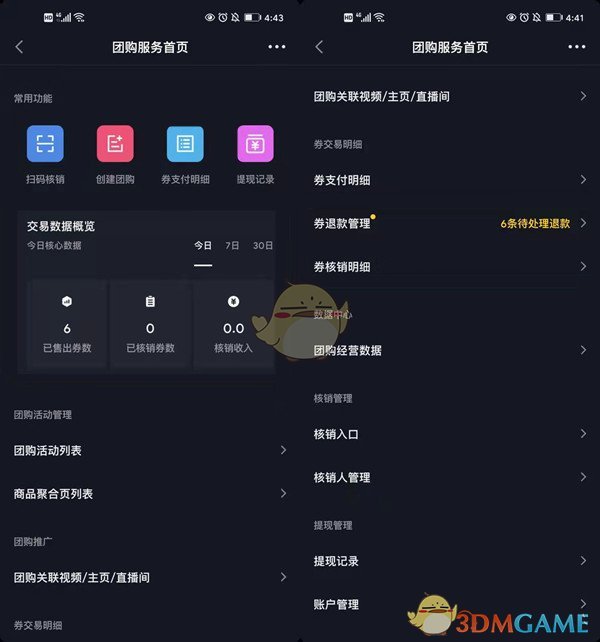Screen dimensions: 600x642
Task: Switch data overview to 30日
Action: tap(262, 245)
